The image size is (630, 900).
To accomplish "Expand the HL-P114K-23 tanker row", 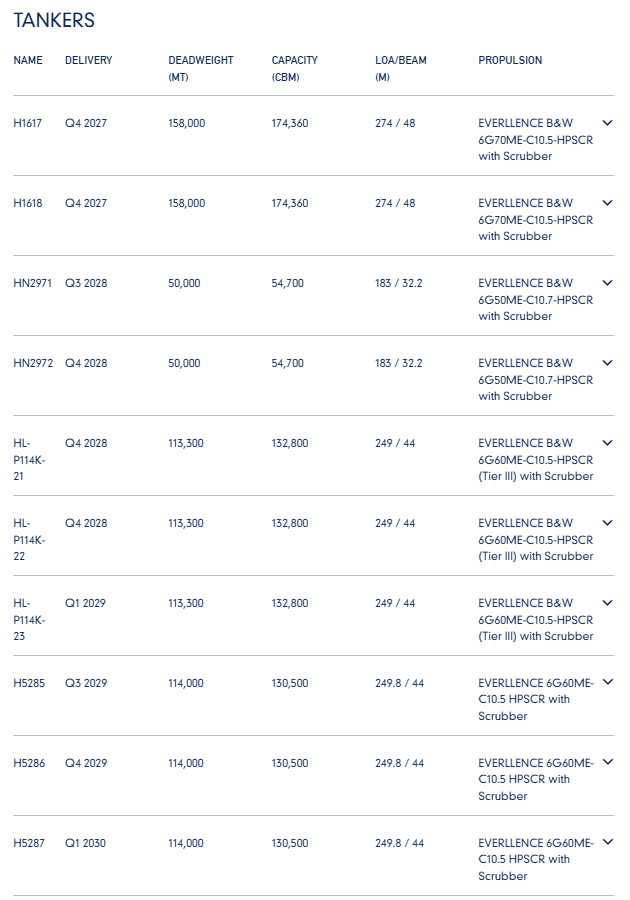I will (608, 603).
